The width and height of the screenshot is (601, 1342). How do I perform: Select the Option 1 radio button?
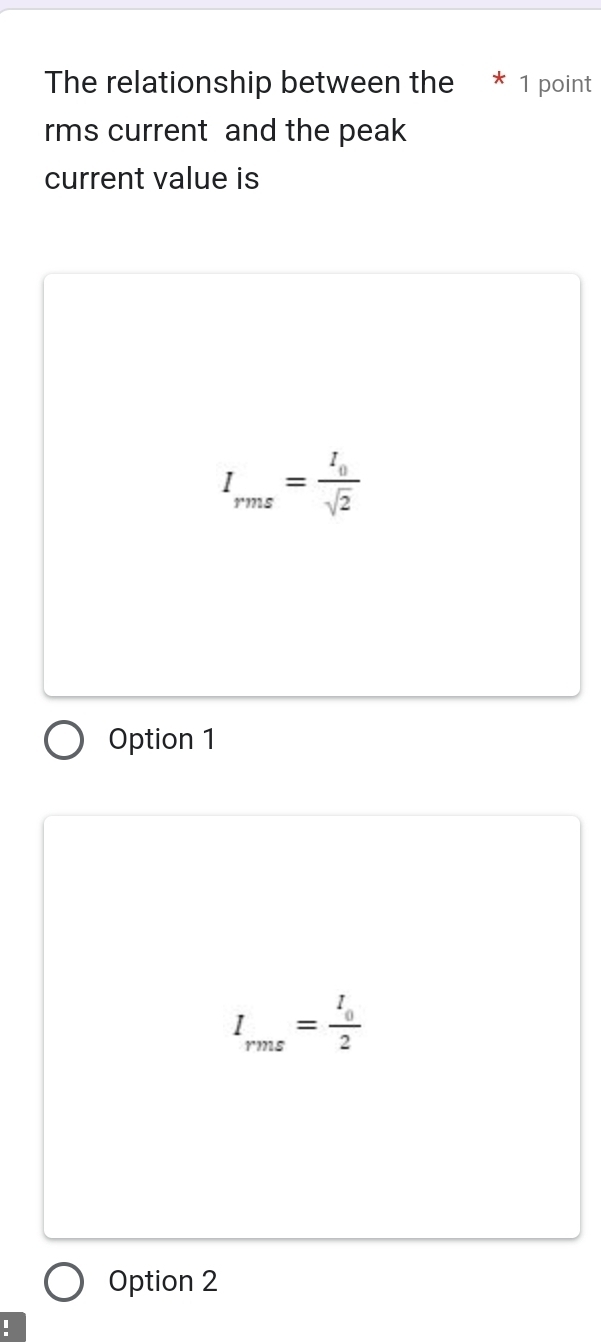(x=65, y=740)
